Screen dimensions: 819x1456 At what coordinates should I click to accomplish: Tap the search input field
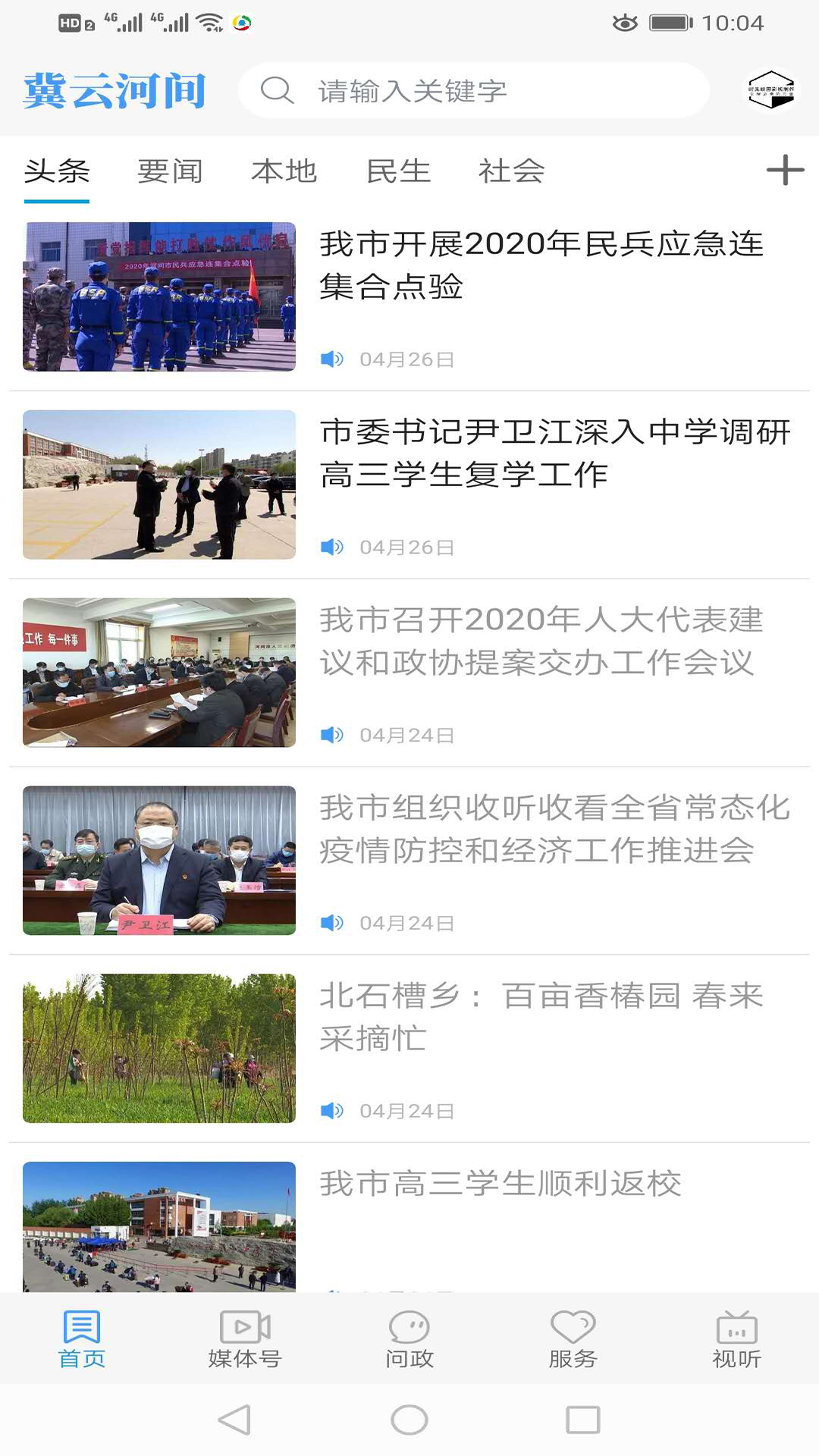(x=470, y=92)
